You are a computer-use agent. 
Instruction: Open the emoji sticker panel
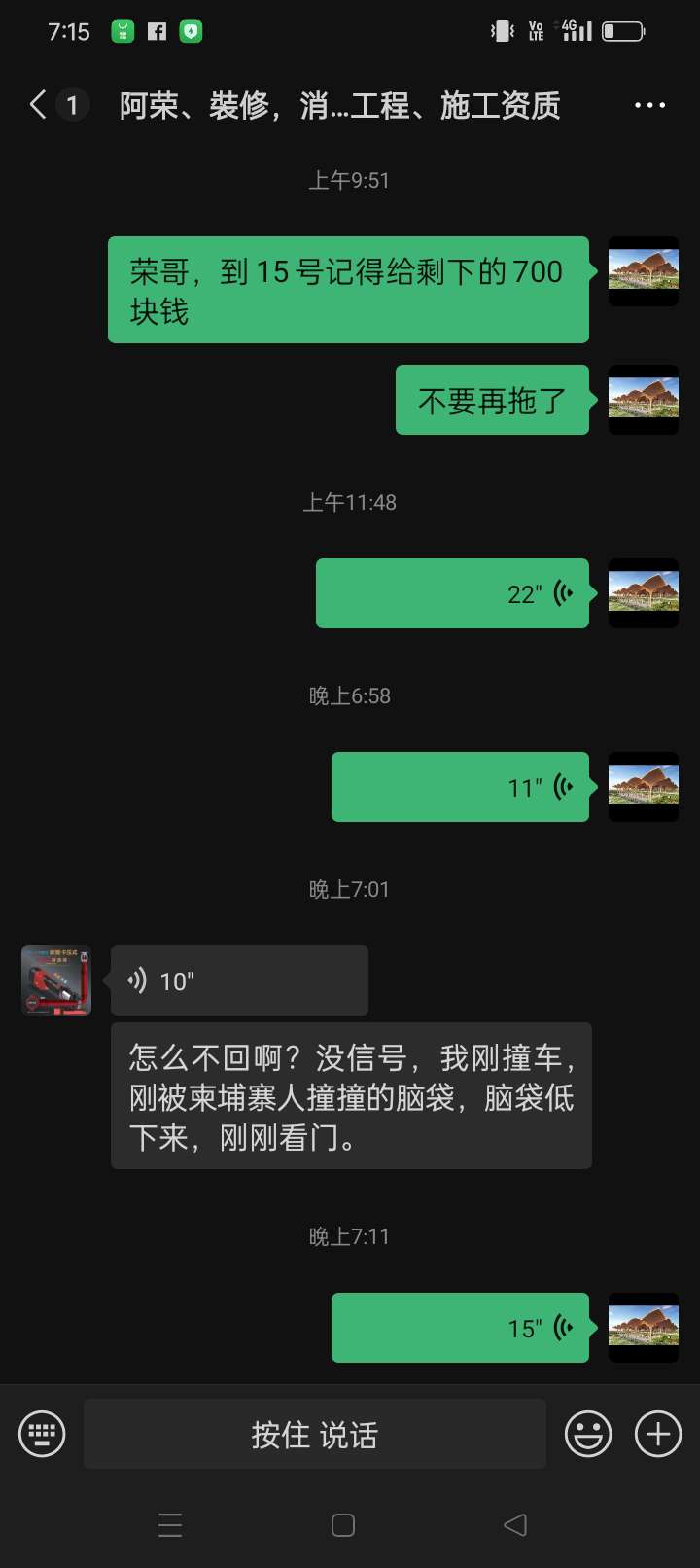(x=588, y=1434)
